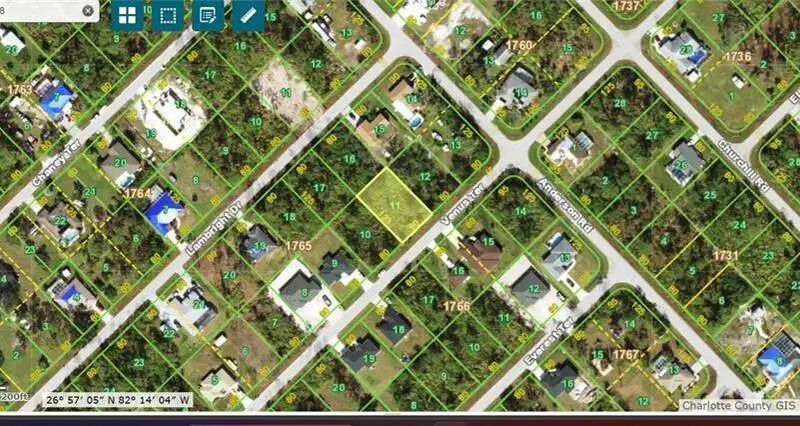Screen dimensions: 800x426
Task: Tap the search input field
Action: click(x=38, y=10)
